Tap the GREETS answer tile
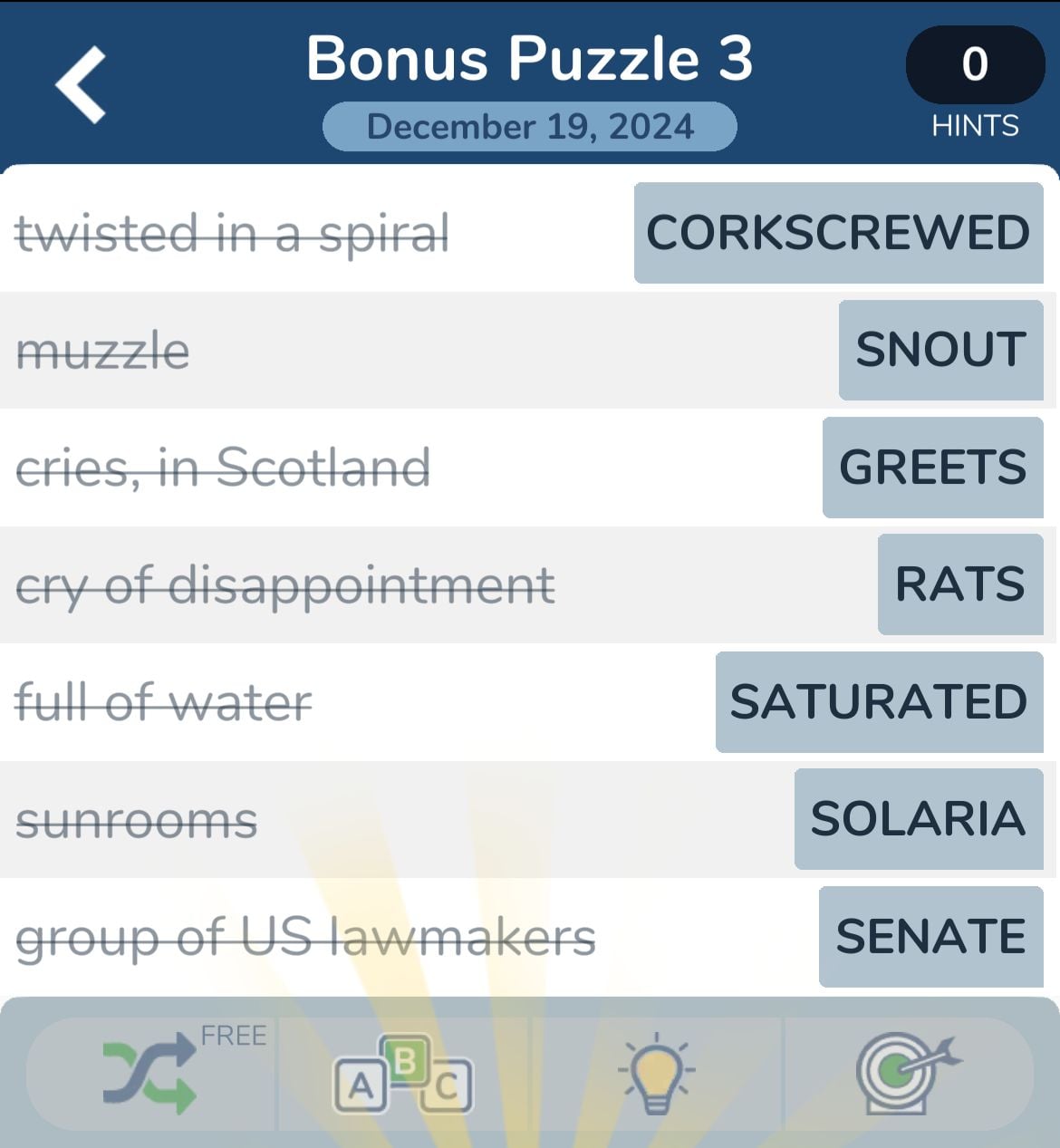This screenshot has height=1148, width=1060. (x=932, y=468)
